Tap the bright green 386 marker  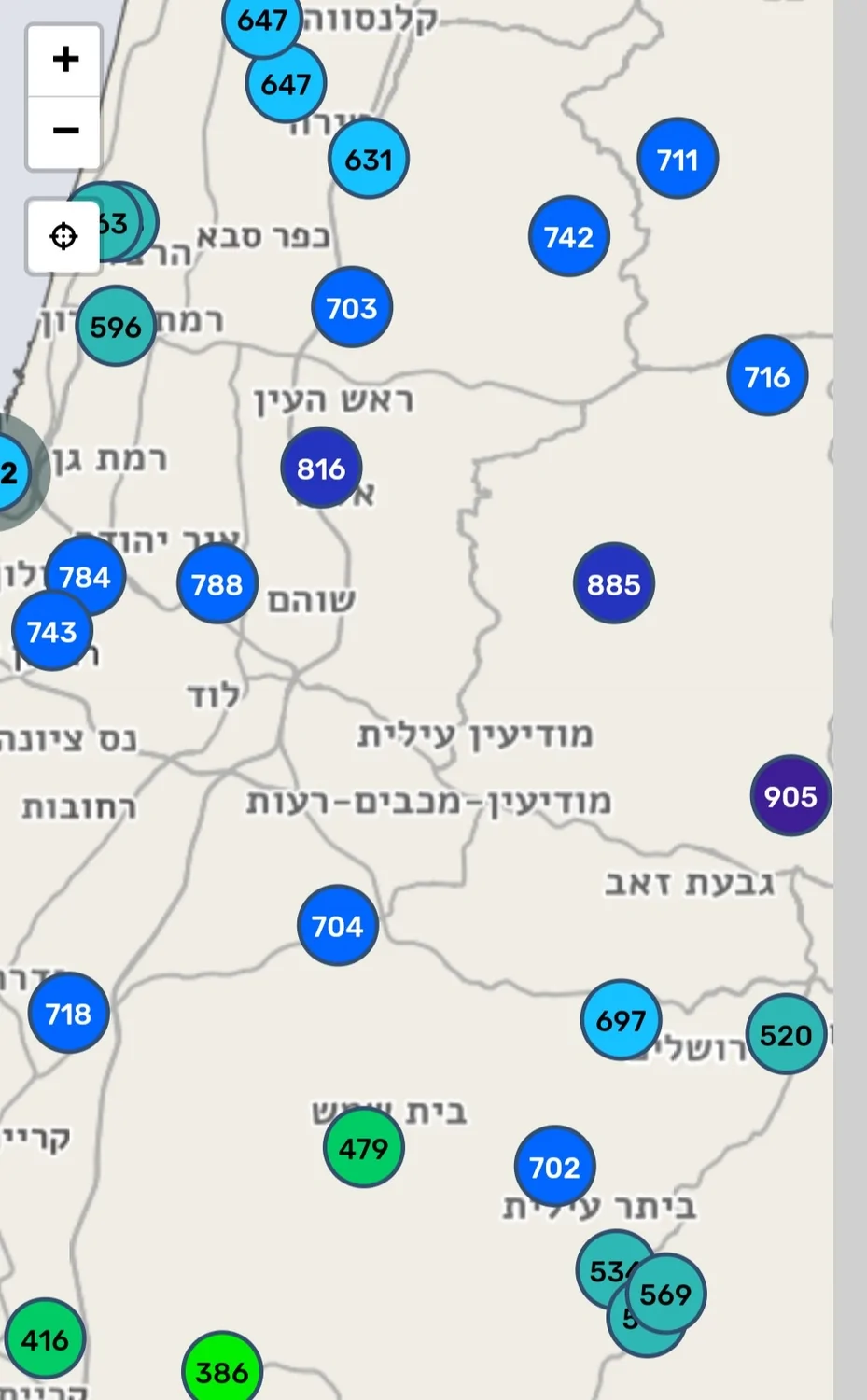click(x=222, y=1372)
